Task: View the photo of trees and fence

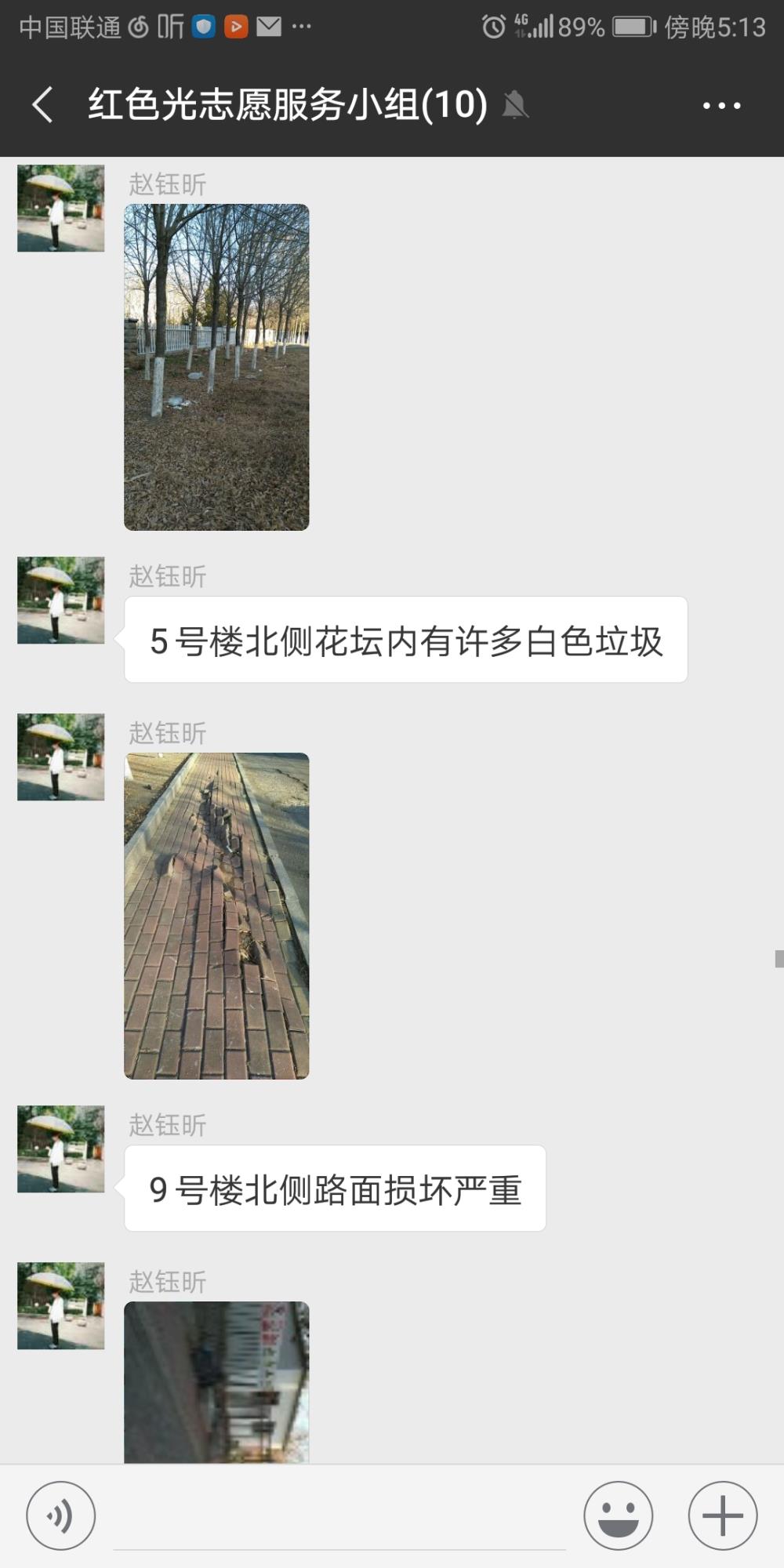Action: tap(216, 367)
